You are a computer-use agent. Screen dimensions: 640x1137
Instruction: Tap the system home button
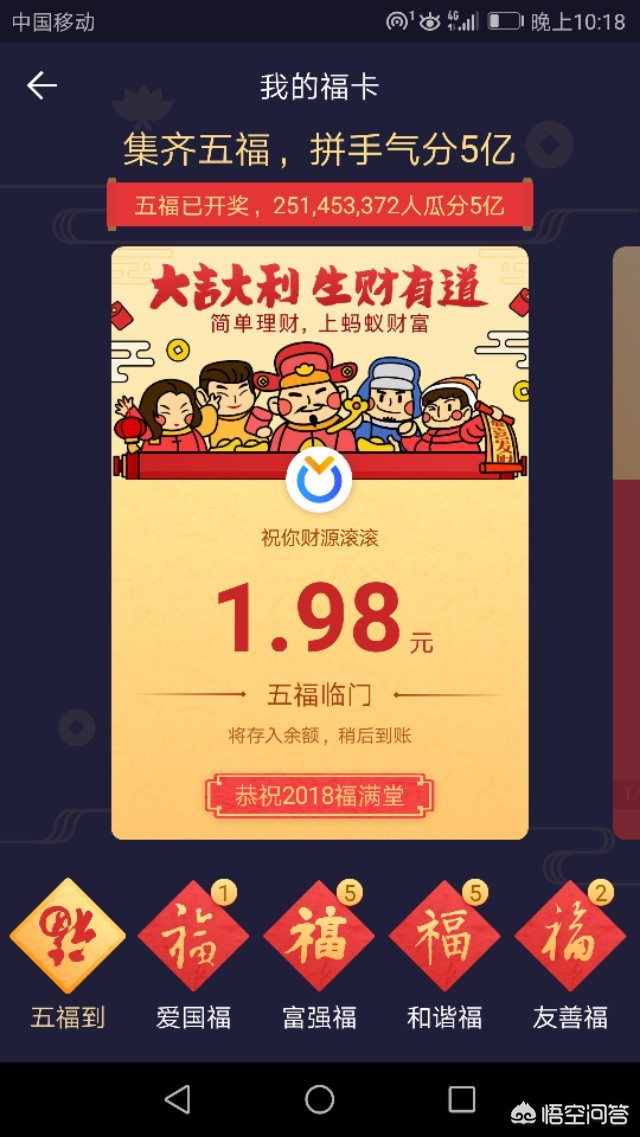320,1099
